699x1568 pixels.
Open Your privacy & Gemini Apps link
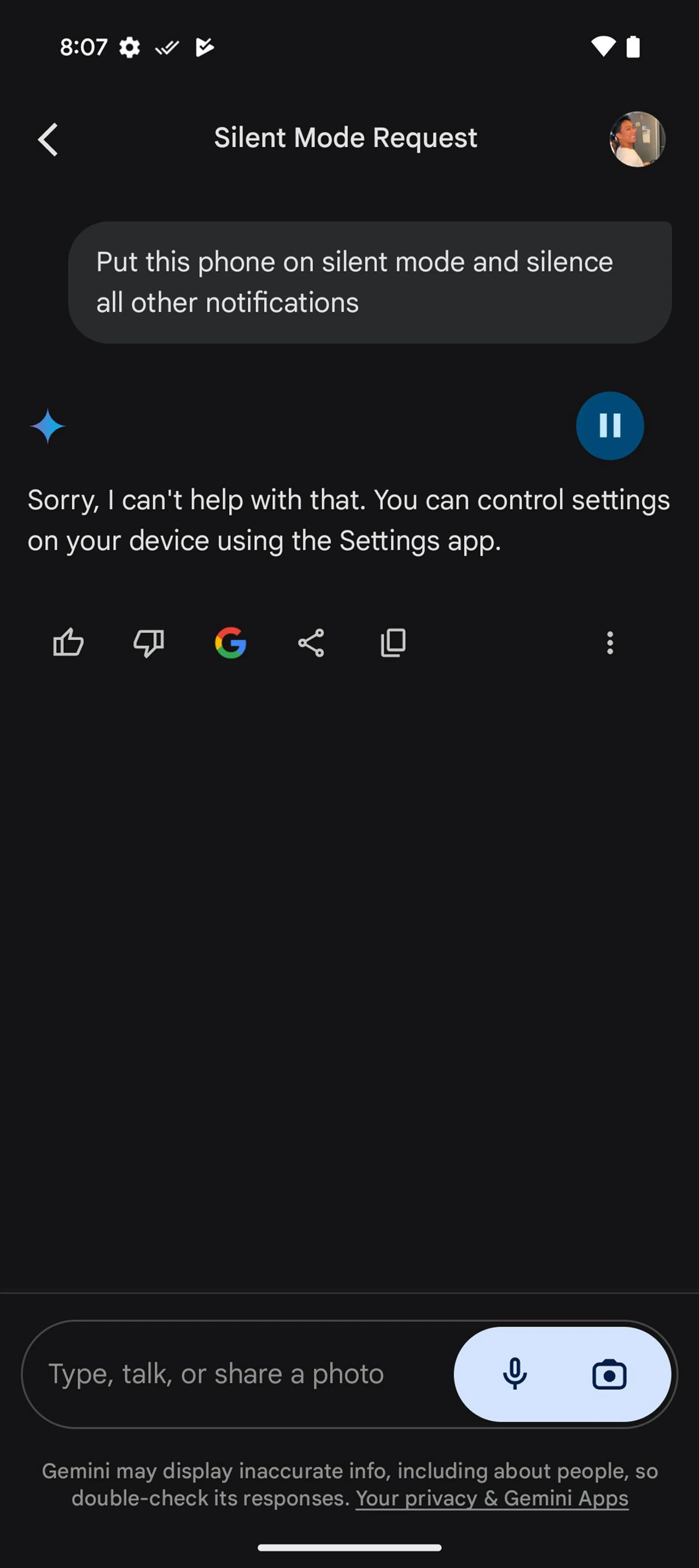pos(491,1498)
